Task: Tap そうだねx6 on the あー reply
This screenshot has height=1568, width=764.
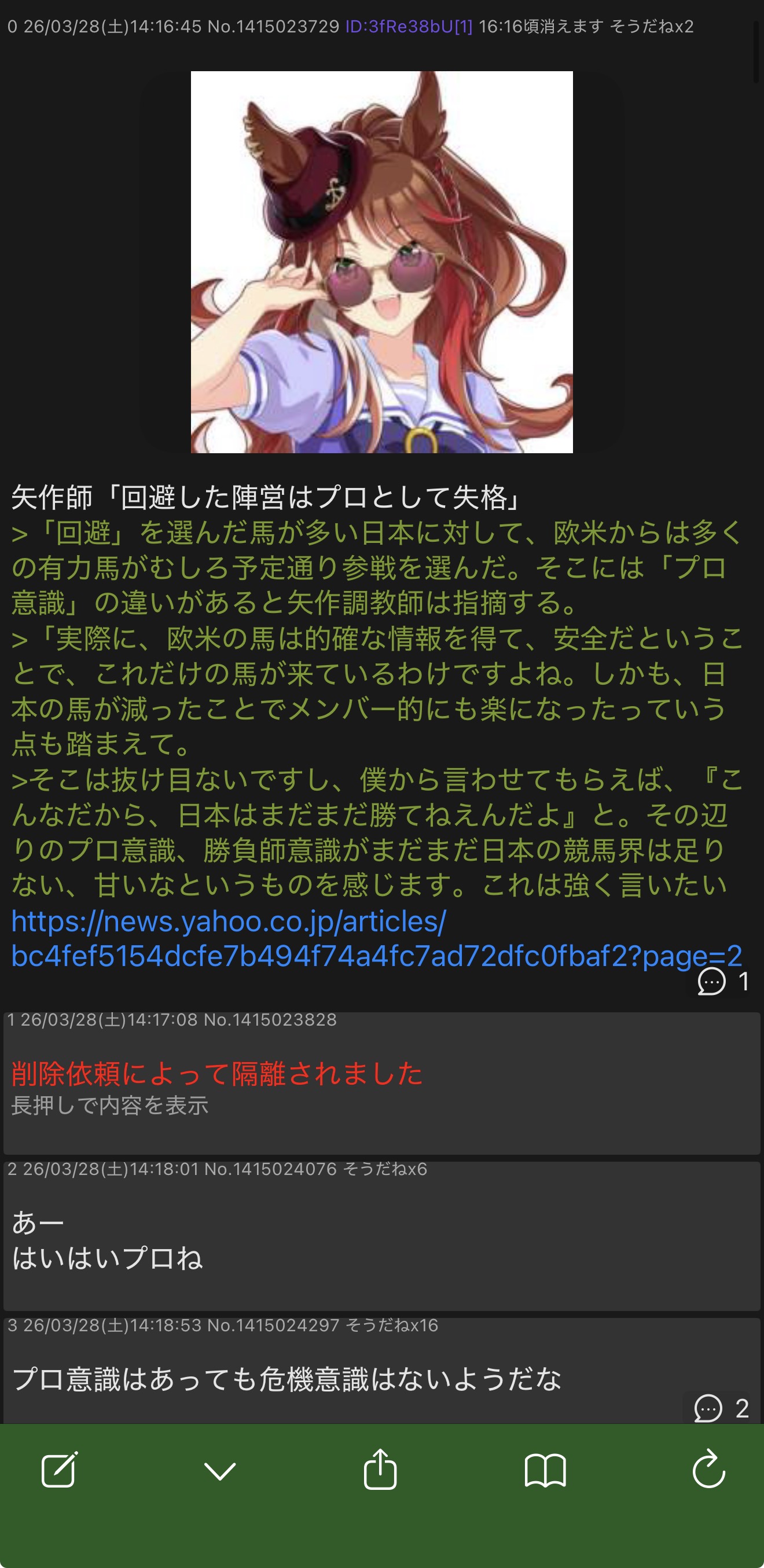Action: click(385, 1169)
